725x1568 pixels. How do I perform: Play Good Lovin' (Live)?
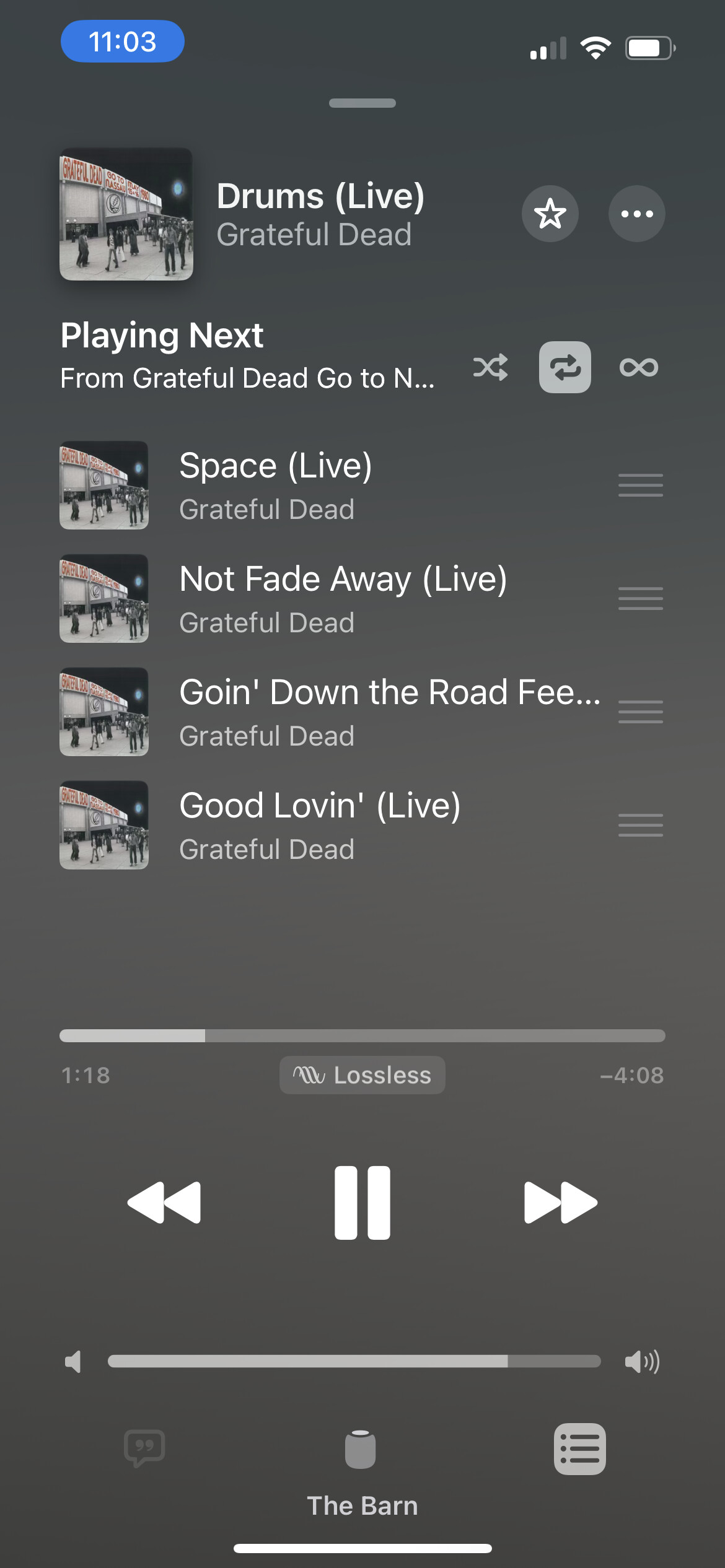tap(320, 825)
